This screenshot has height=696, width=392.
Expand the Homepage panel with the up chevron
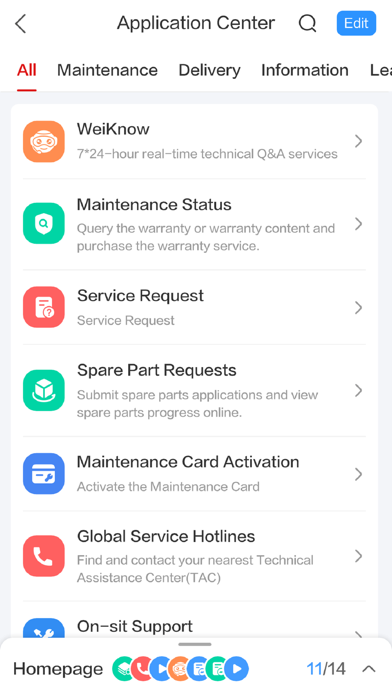point(369,669)
